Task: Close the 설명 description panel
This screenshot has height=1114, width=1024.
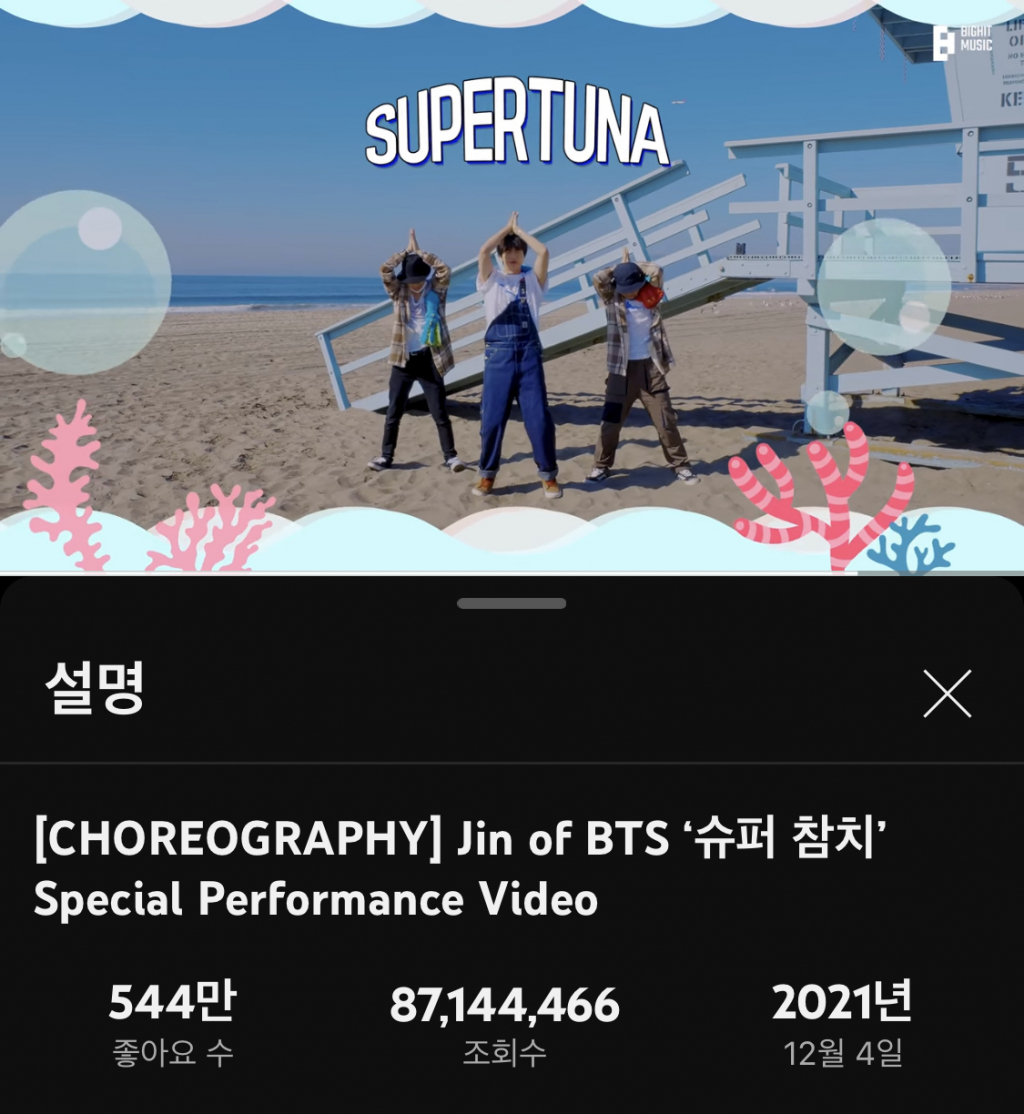Action: [x=946, y=693]
